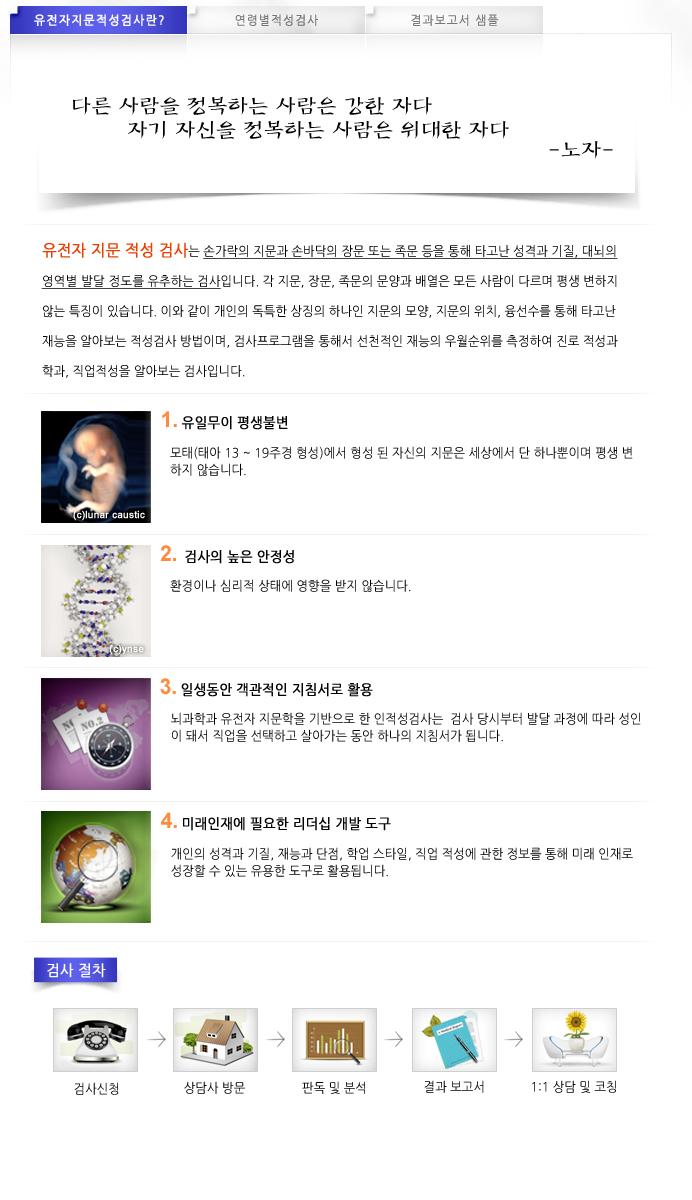Switch to the 연령별적성검사 tab
692x1200 pixels.
point(276,20)
